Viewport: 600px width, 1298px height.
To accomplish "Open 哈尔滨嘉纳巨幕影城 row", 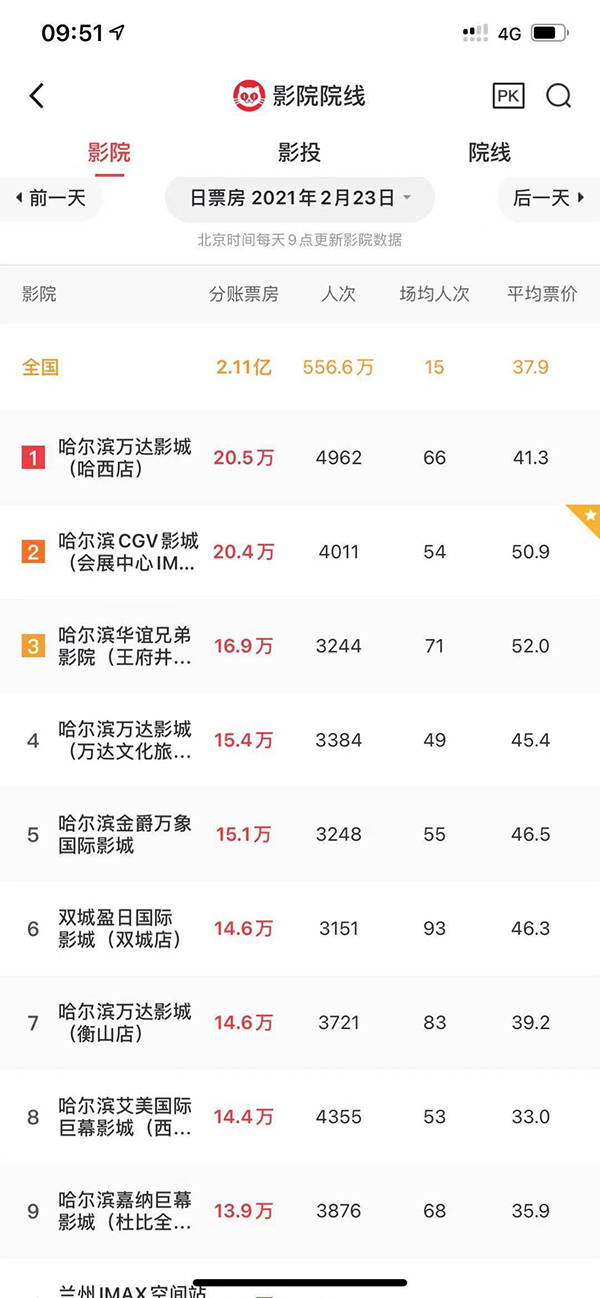I will [x=300, y=1210].
